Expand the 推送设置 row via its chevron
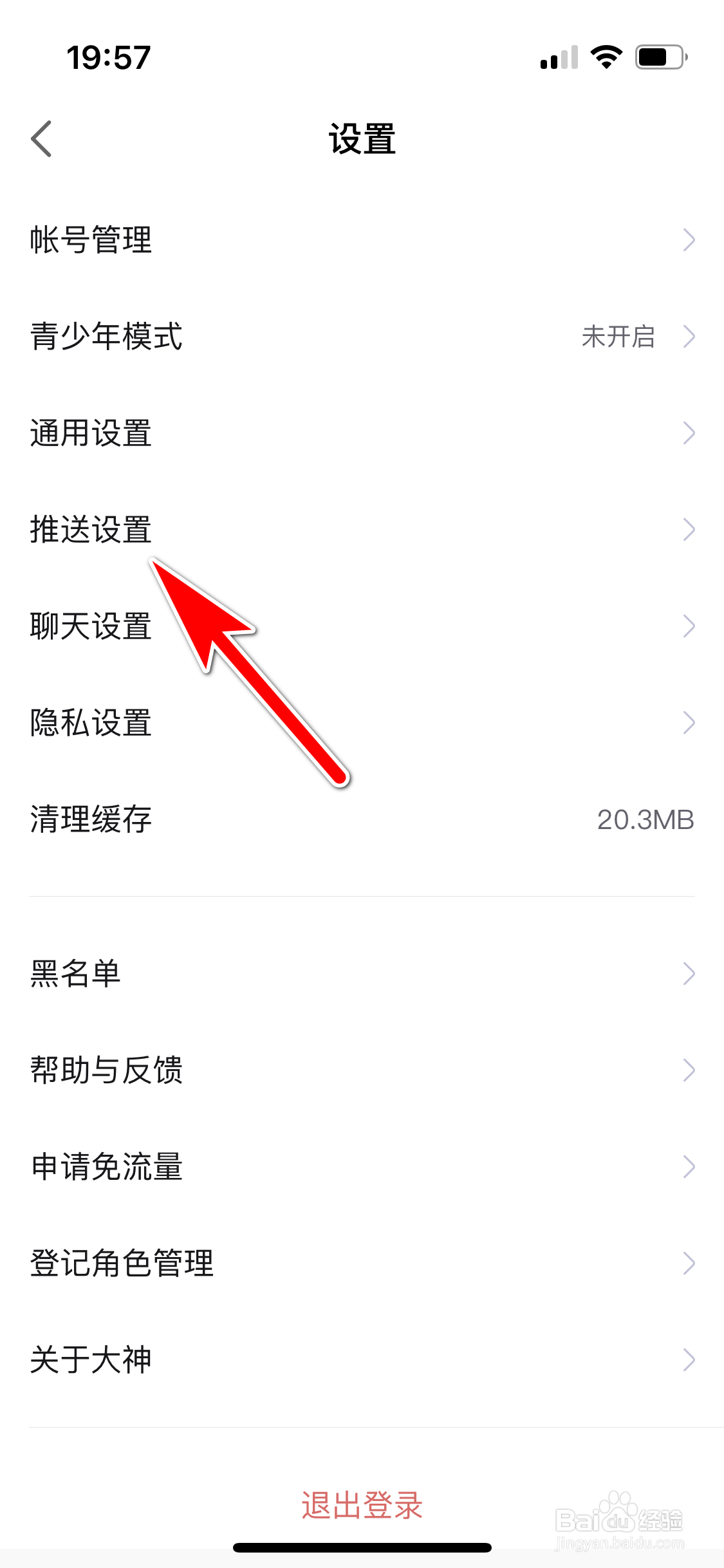This screenshot has width=724, height=1568. pyautogui.click(x=689, y=530)
